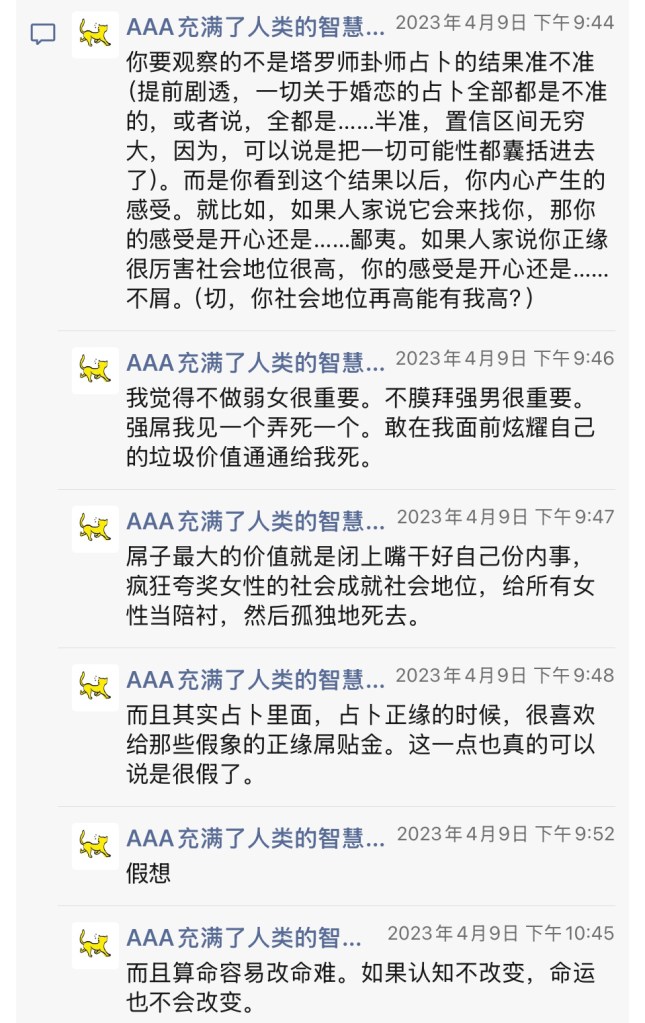
Task: Open the username on the 下午9:46 comment
Action: (255, 361)
